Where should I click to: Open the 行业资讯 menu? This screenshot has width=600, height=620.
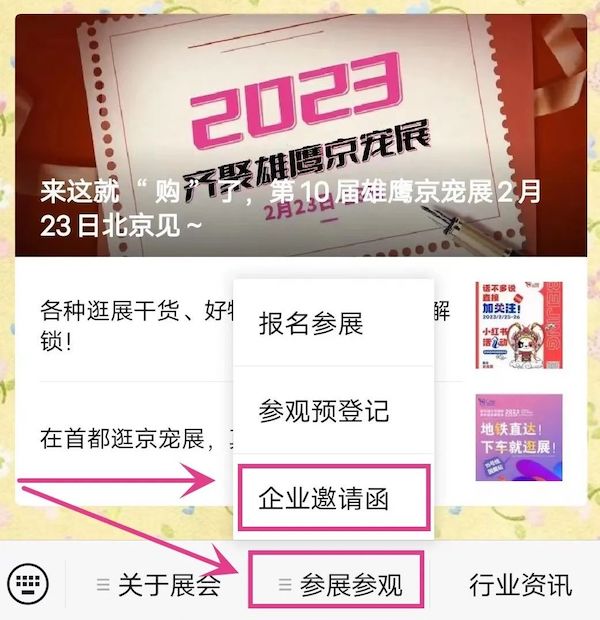point(520,584)
